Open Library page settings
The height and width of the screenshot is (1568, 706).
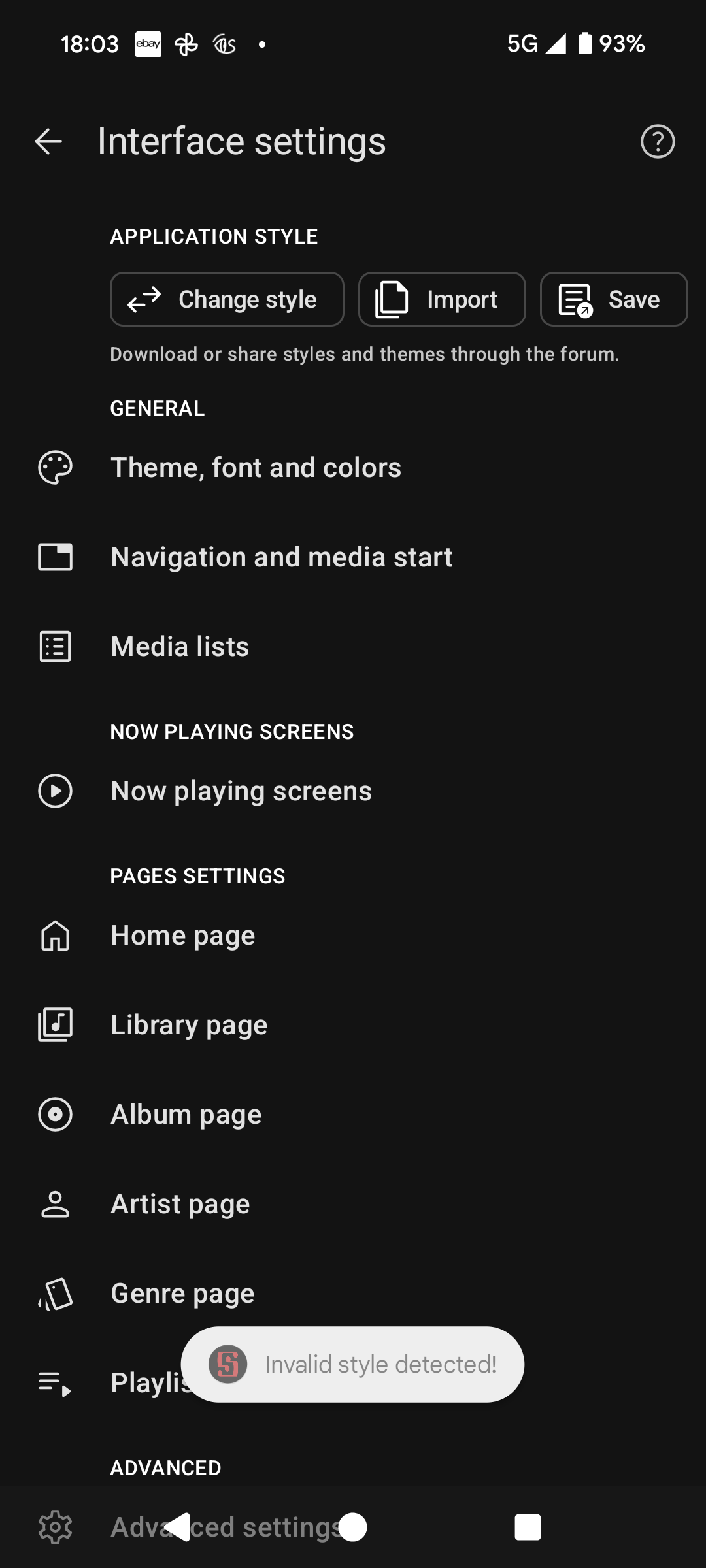[353, 1025]
